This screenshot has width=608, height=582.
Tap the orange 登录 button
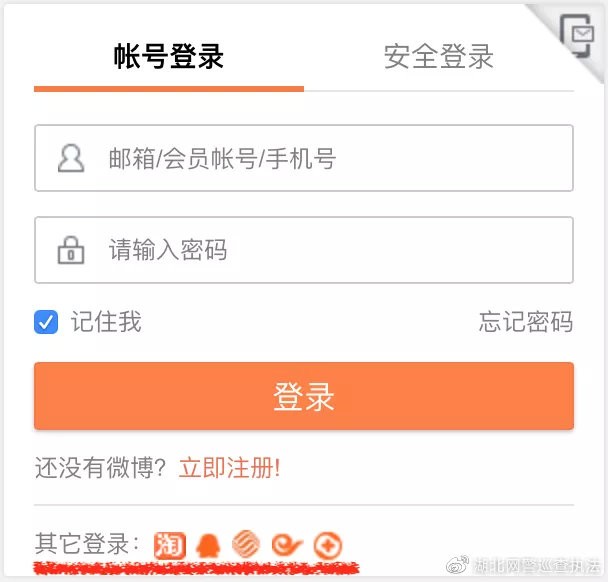click(304, 396)
